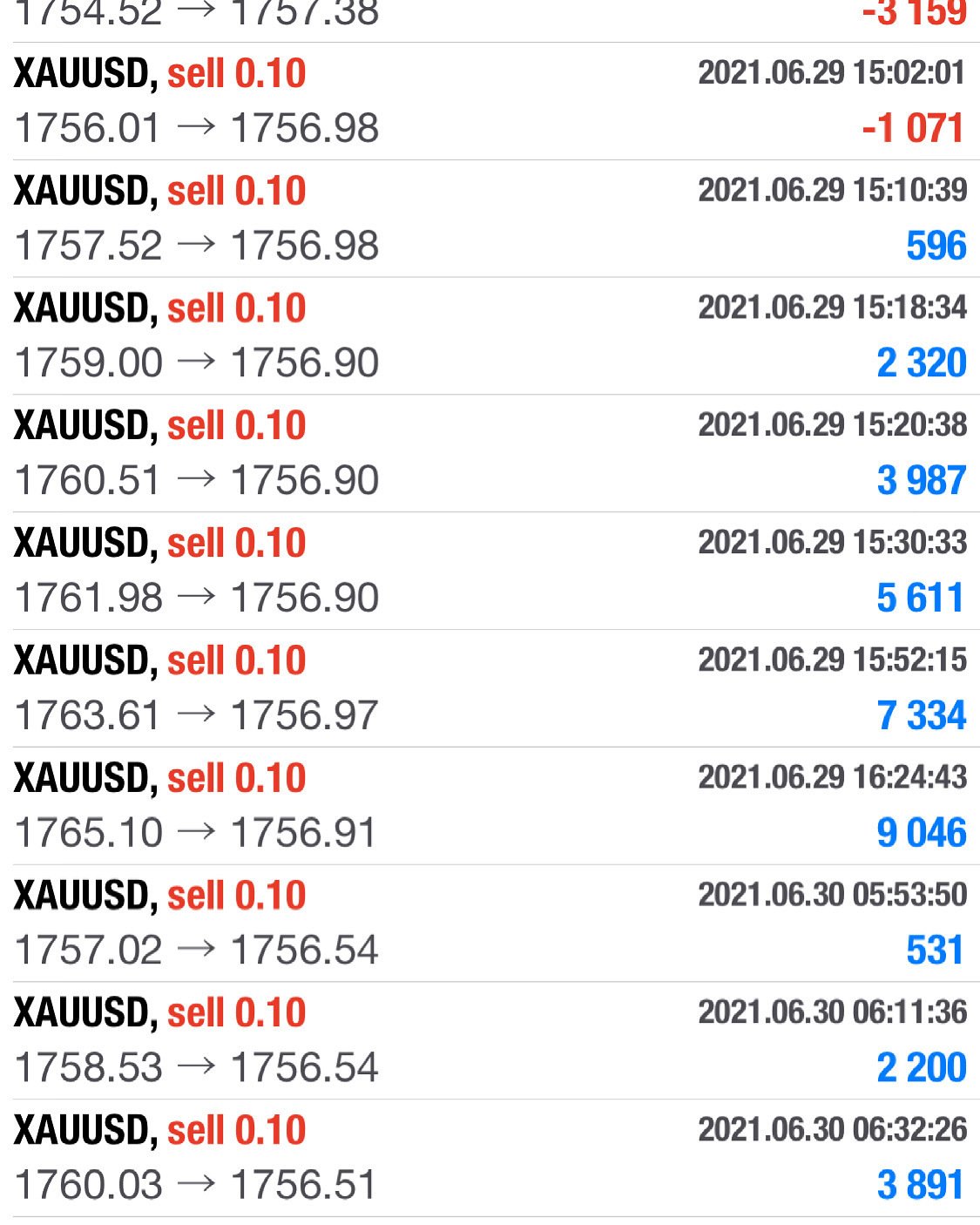This screenshot has width=980, height=1225.
Task: View the trade closed at 06:32:26
Action: click(490, 1159)
